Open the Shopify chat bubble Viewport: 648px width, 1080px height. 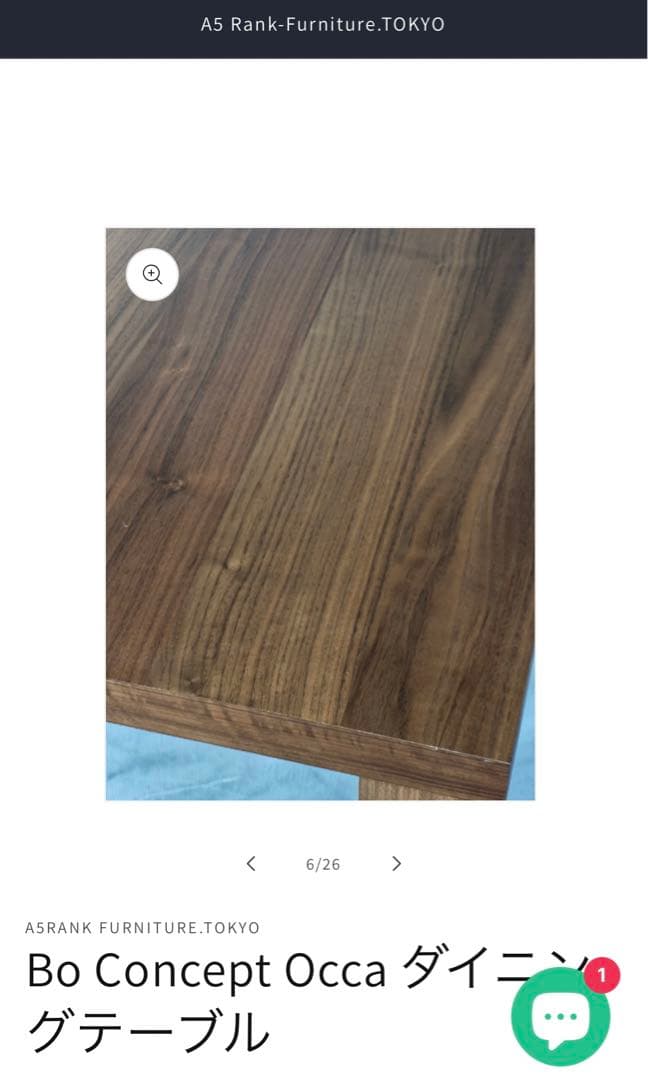pyautogui.click(x=561, y=1017)
